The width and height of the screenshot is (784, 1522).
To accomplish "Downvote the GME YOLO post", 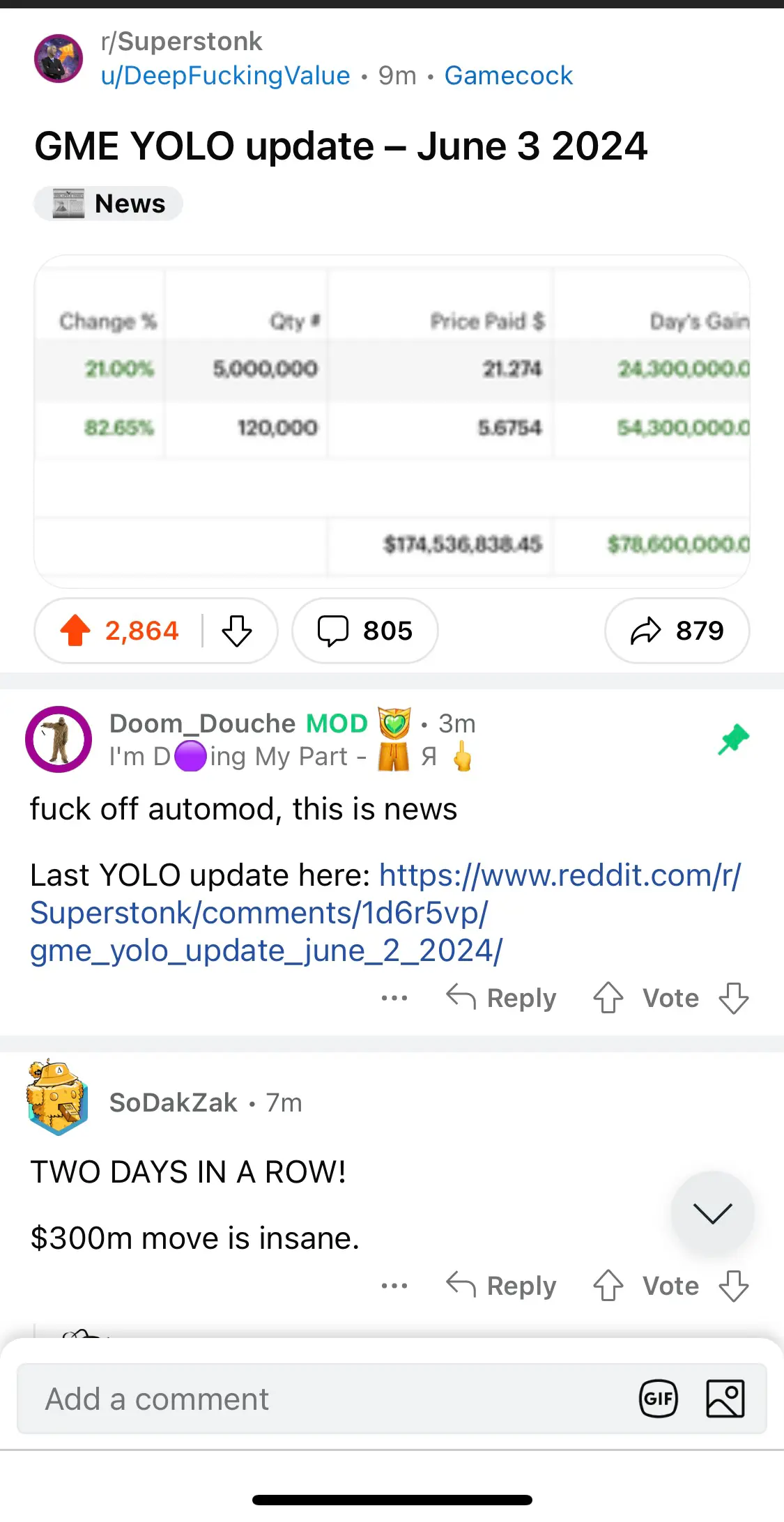I will tap(236, 630).
